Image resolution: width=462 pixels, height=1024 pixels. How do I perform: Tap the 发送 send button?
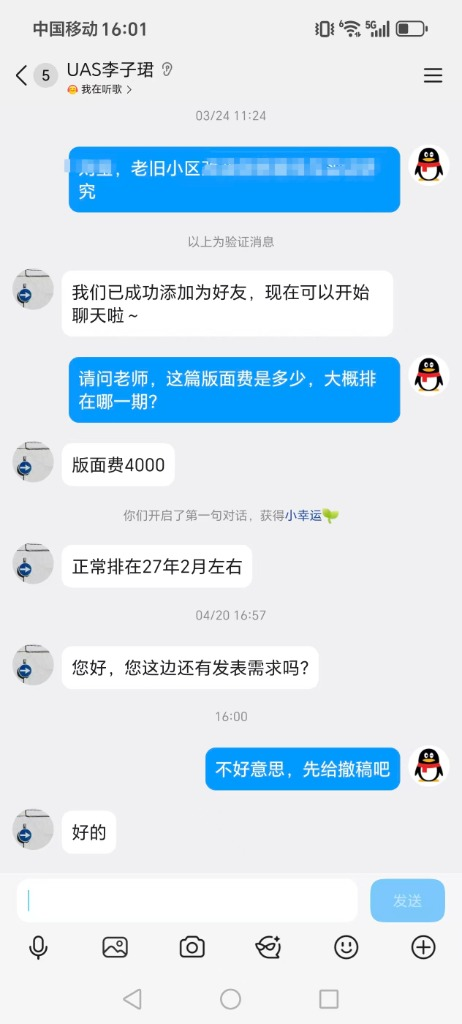click(407, 901)
